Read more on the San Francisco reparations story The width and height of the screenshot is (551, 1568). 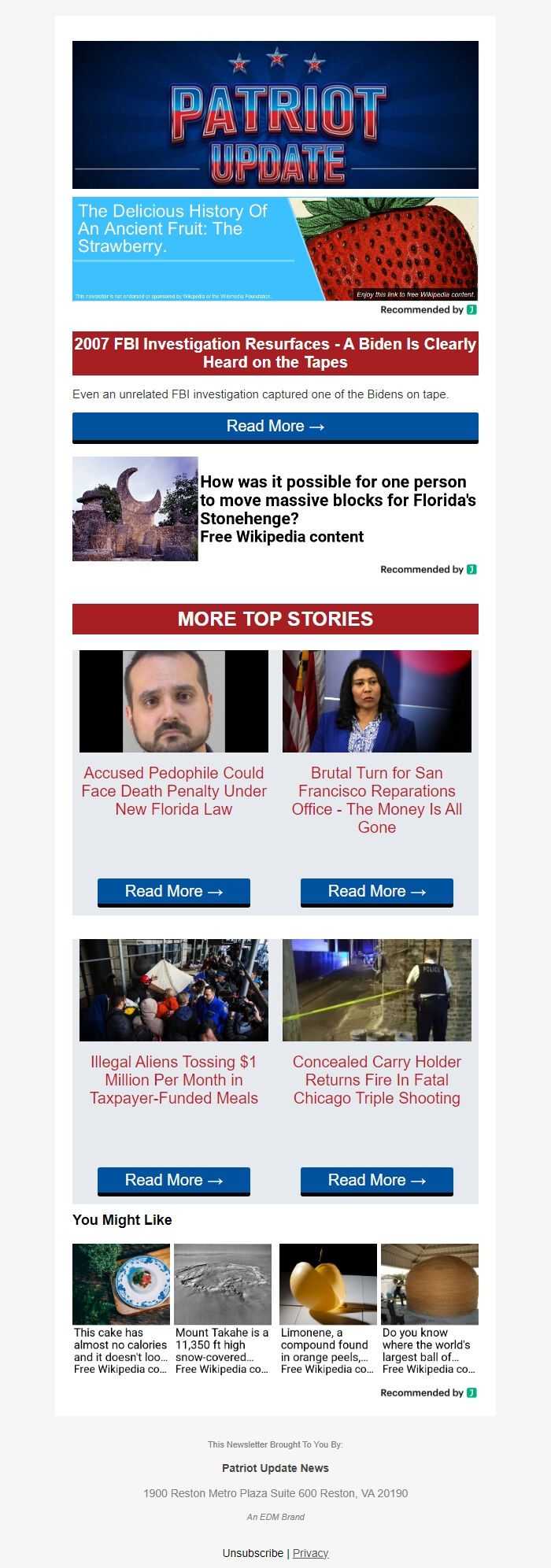pyautogui.click(x=377, y=892)
